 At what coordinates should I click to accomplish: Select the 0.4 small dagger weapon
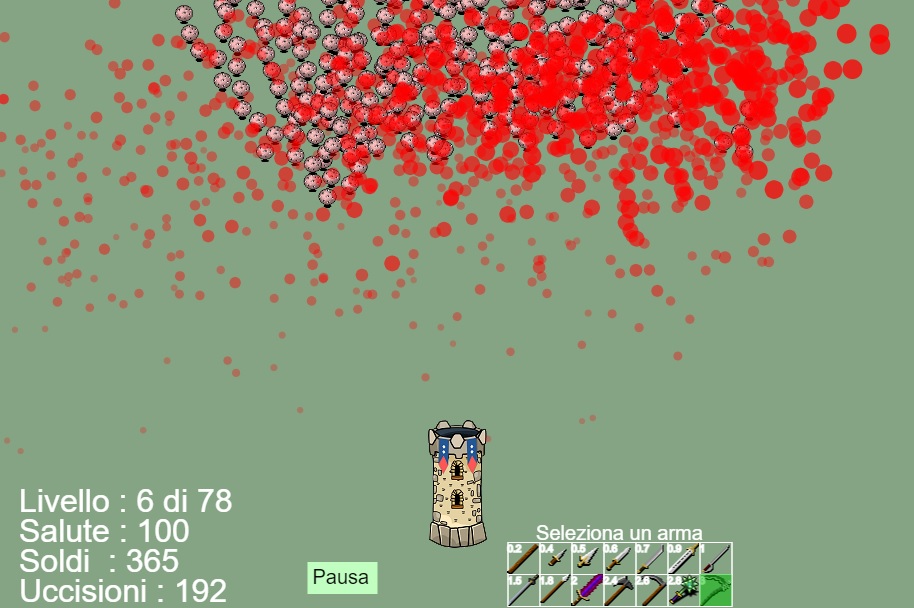(554, 558)
